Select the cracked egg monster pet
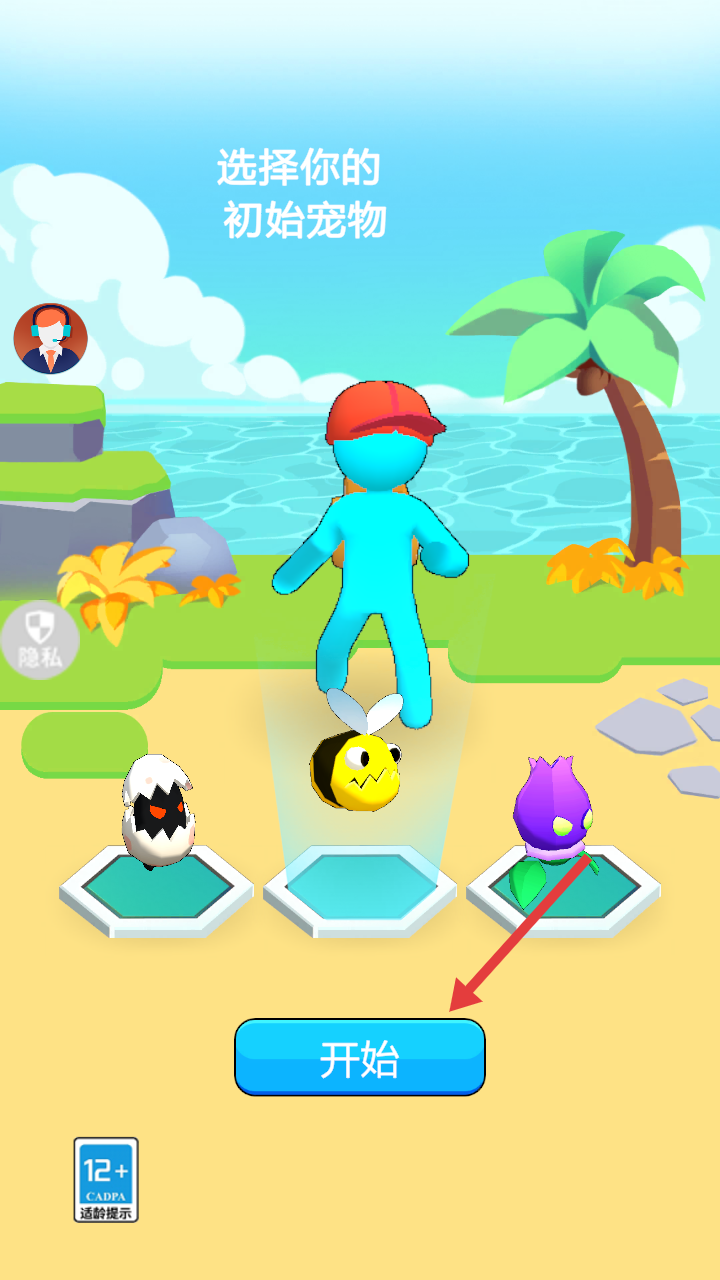Image resolution: width=720 pixels, height=1280 pixels. click(x=158, y=810)
